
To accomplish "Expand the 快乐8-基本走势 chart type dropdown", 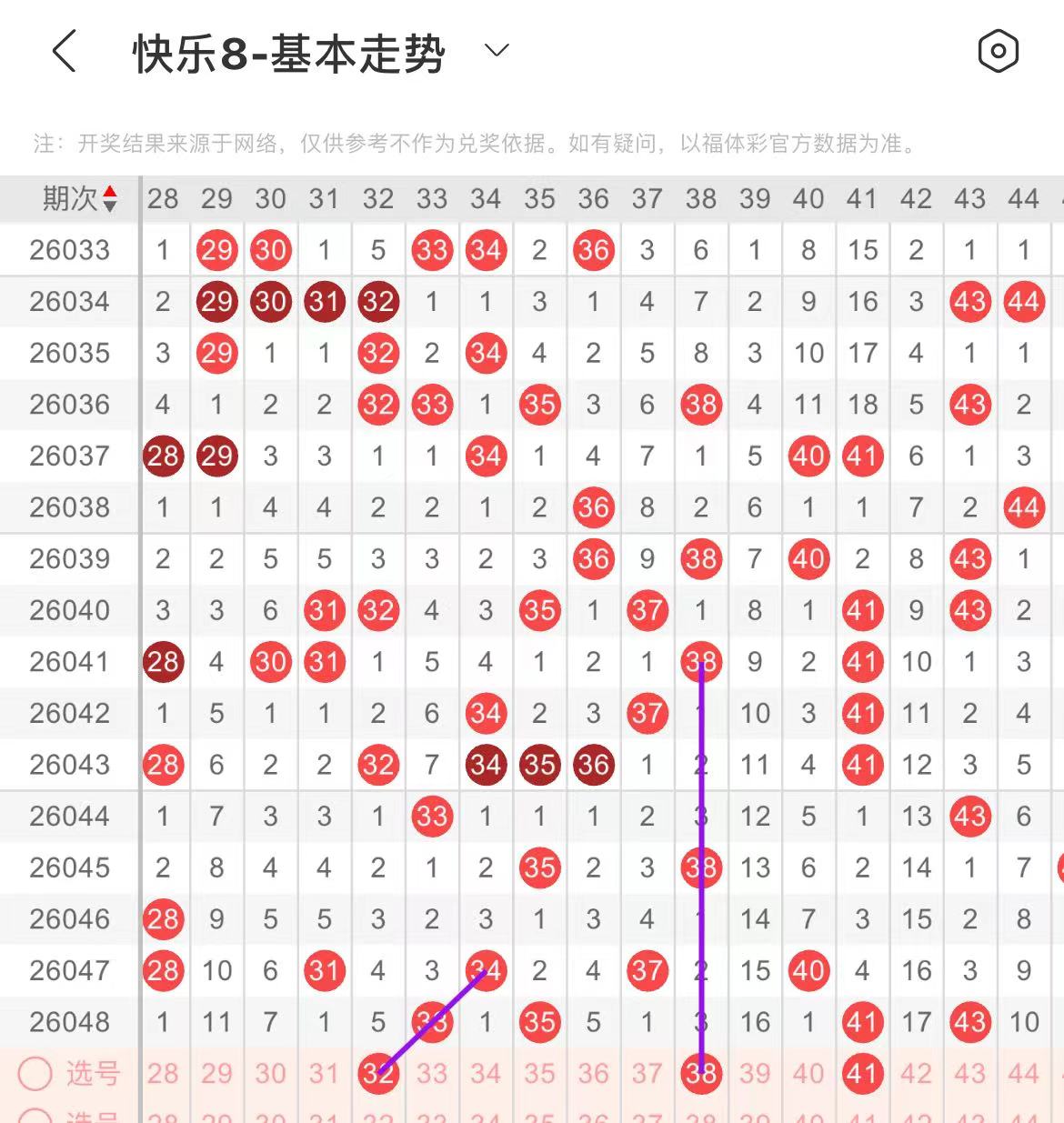I will [497, 51].
